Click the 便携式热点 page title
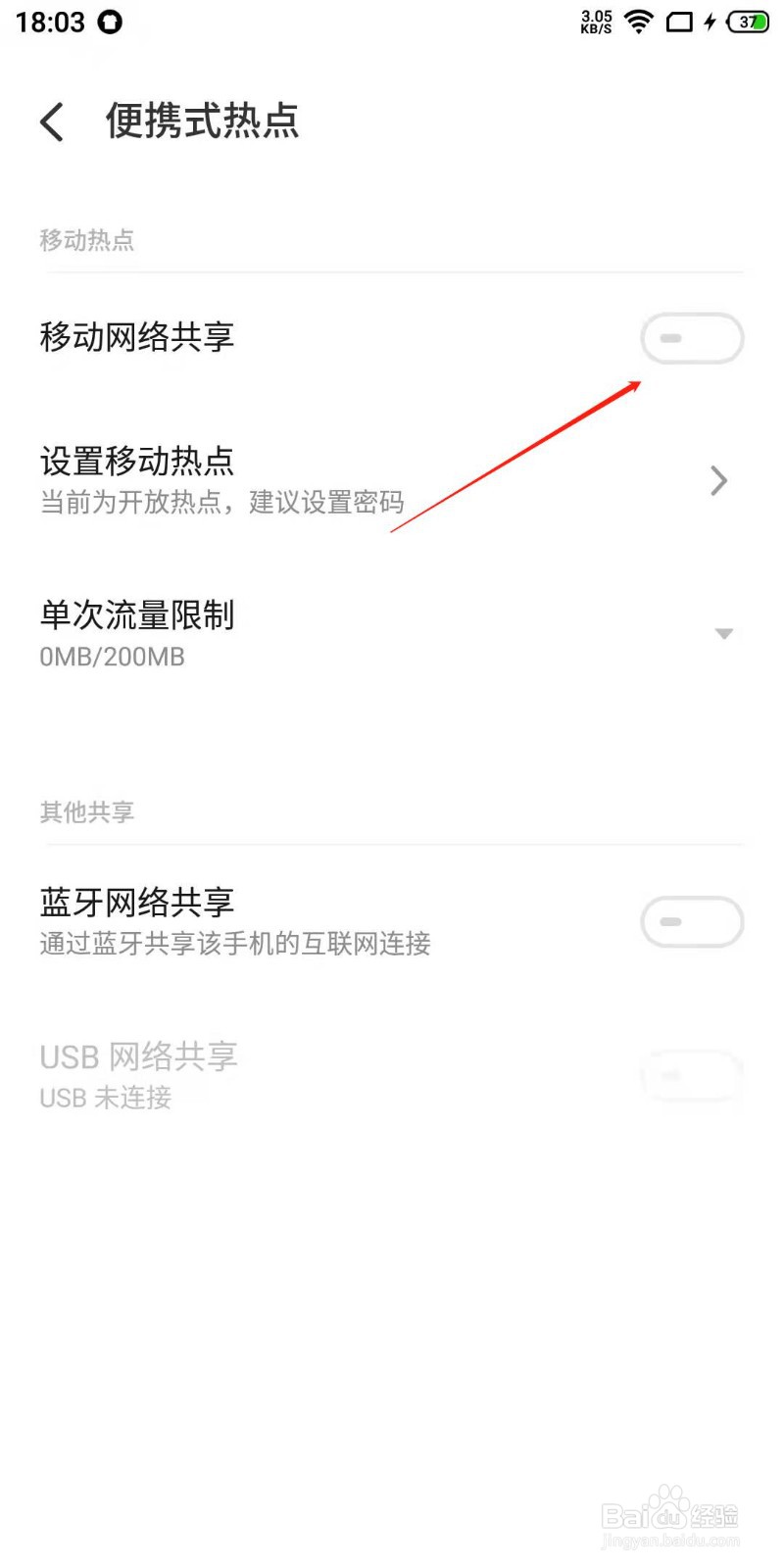The height and width of the screenshot is (1568, 784). 202,122
